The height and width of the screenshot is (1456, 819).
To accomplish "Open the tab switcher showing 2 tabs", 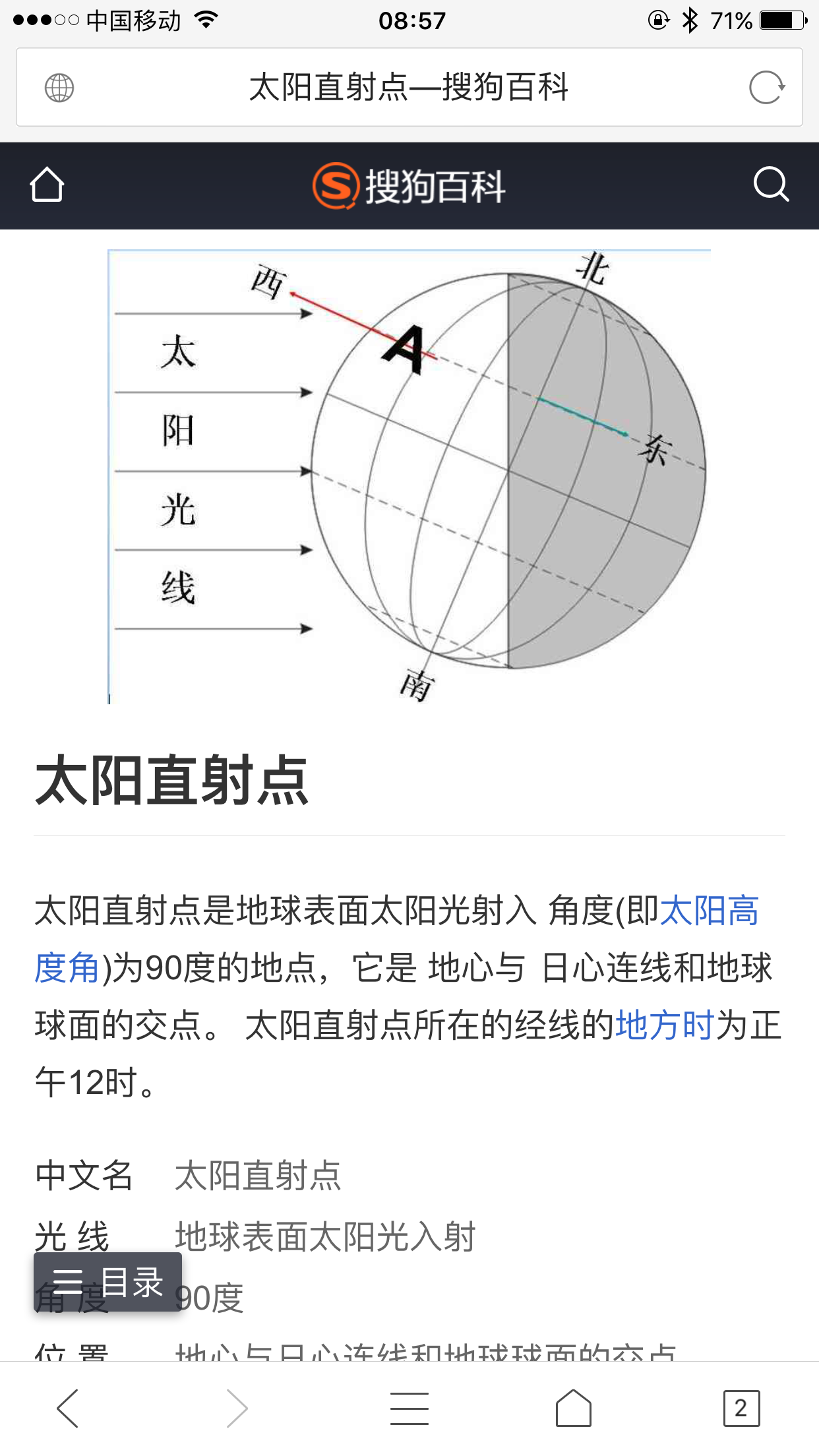I will pos(741,1408).
